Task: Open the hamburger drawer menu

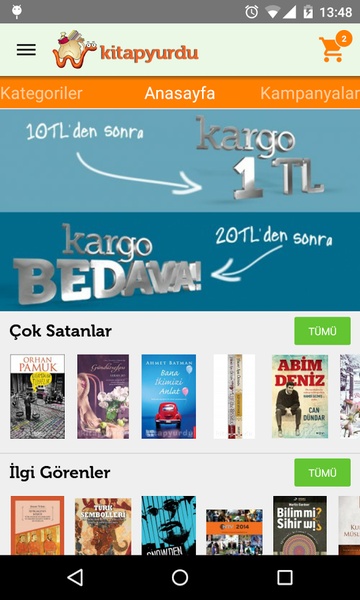Action: click(26, 50)
